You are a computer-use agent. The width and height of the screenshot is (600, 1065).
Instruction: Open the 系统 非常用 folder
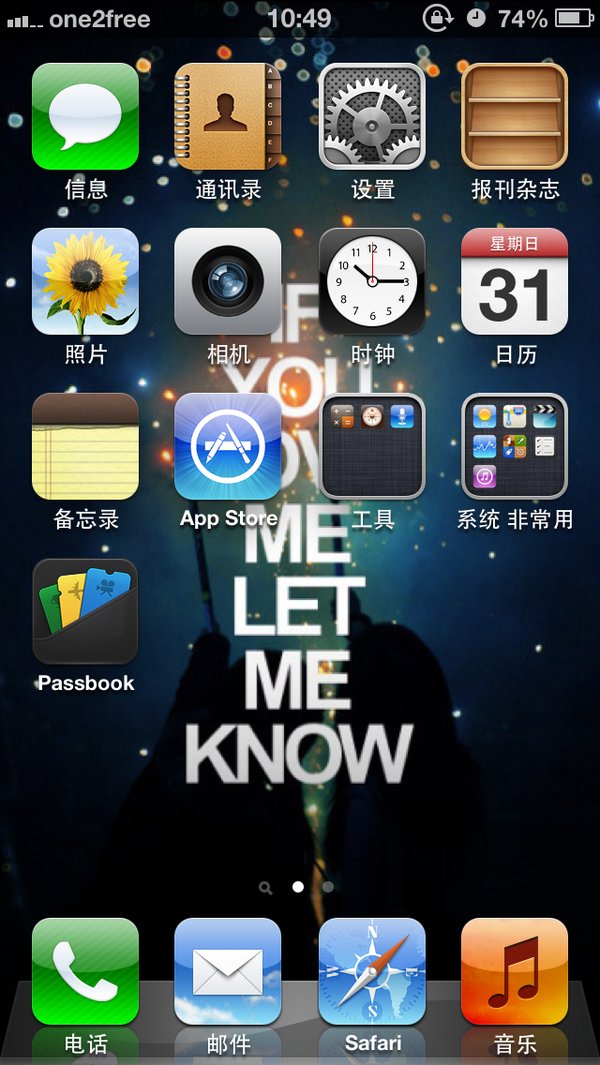[515, 446]
